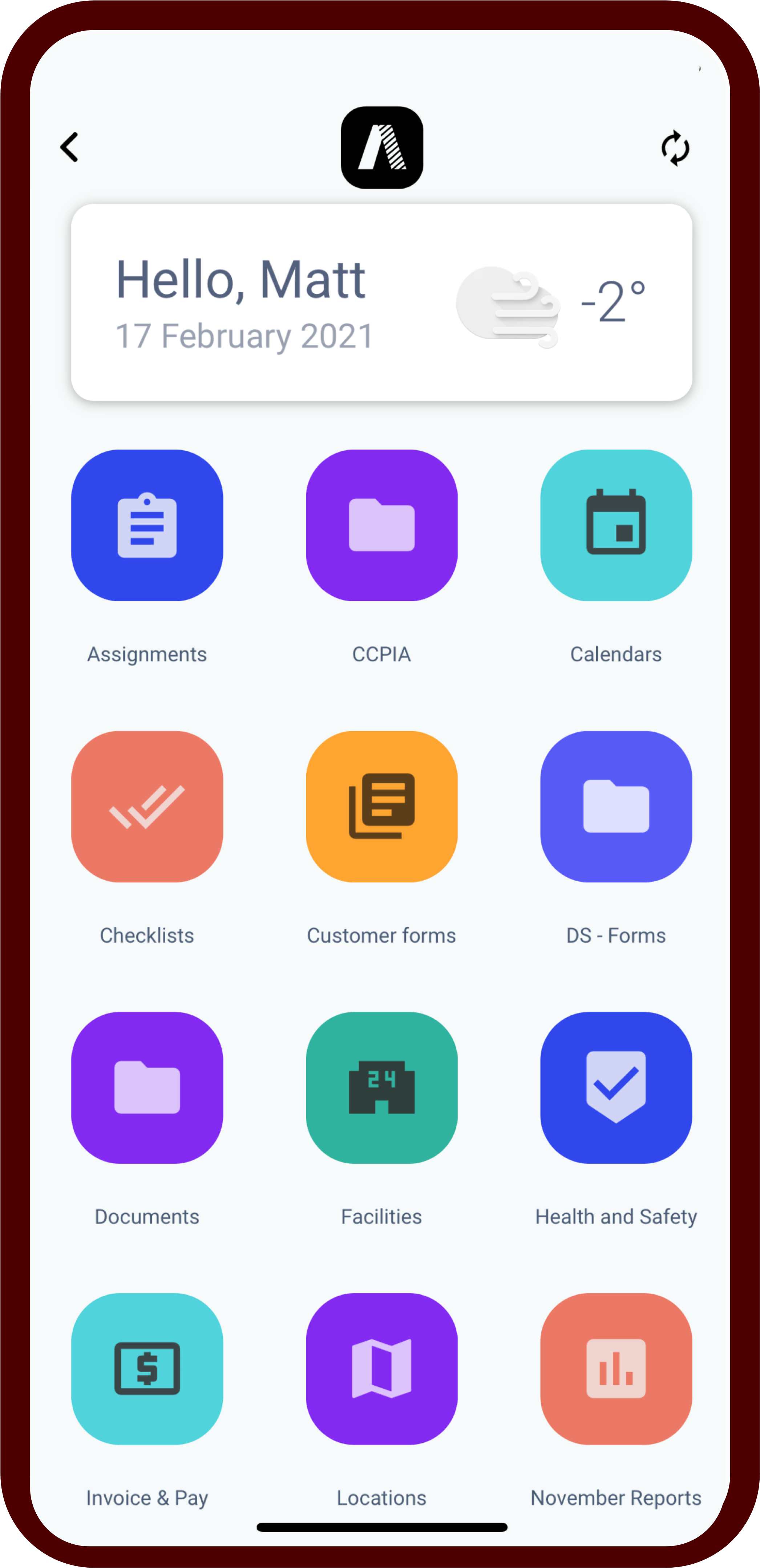Open the Documents folder
The image size is (760, 1568).
click(147, 1088)
